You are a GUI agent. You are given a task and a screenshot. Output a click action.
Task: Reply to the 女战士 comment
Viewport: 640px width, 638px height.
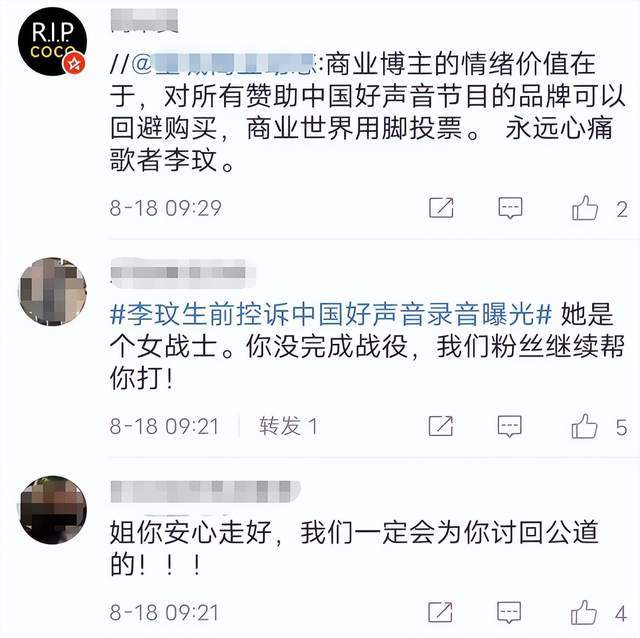click(510, 426)
